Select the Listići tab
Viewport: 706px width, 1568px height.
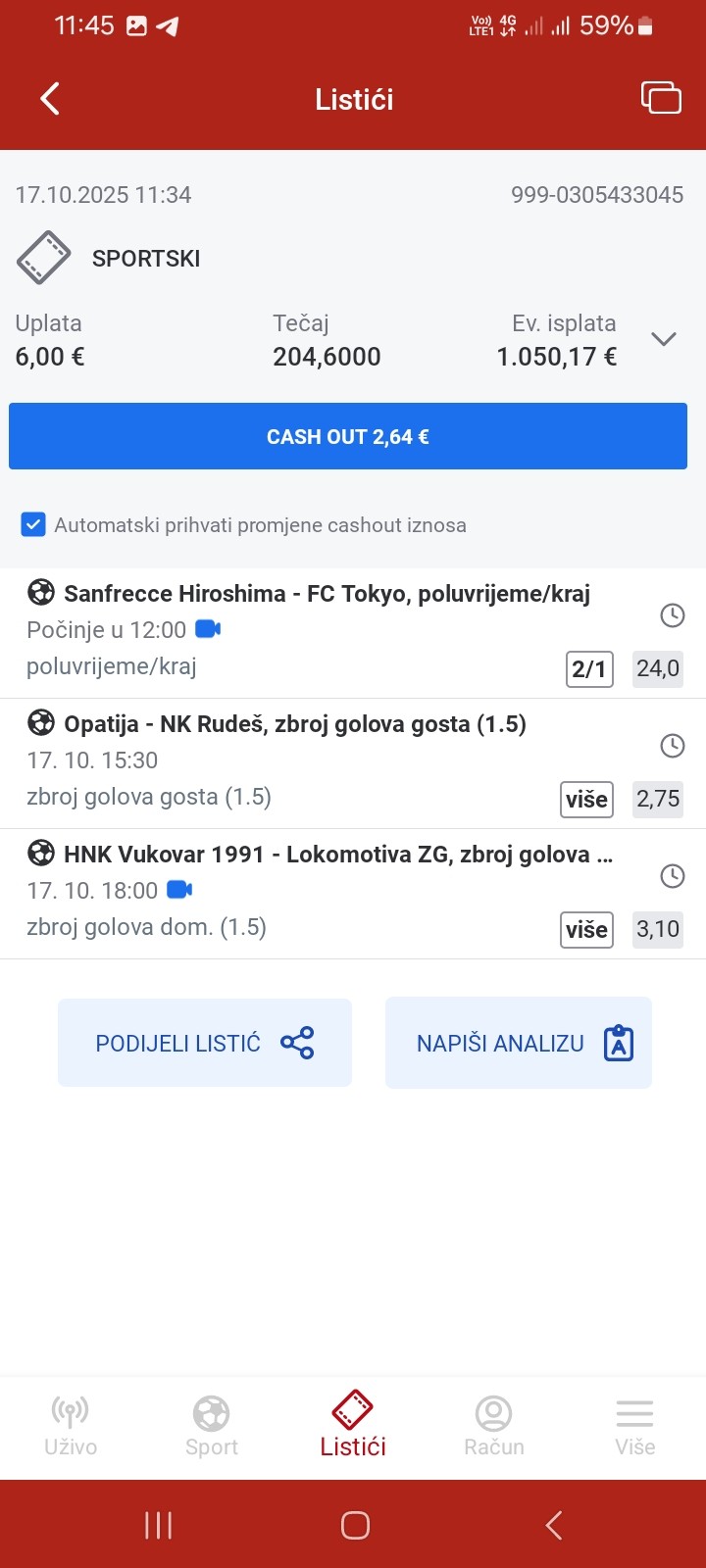(x=353, y=1427)
